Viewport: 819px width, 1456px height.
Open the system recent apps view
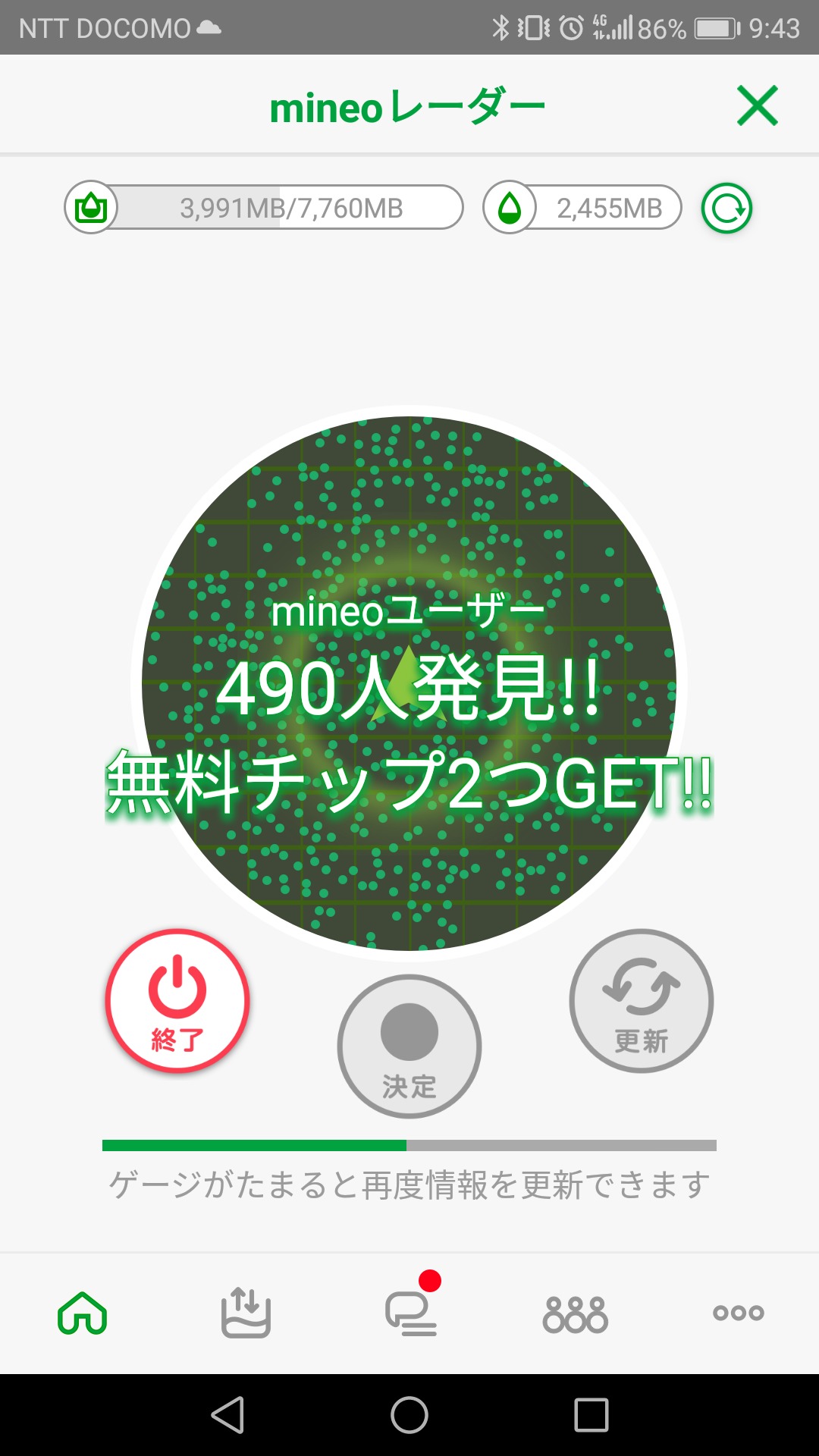point(591,1415)
